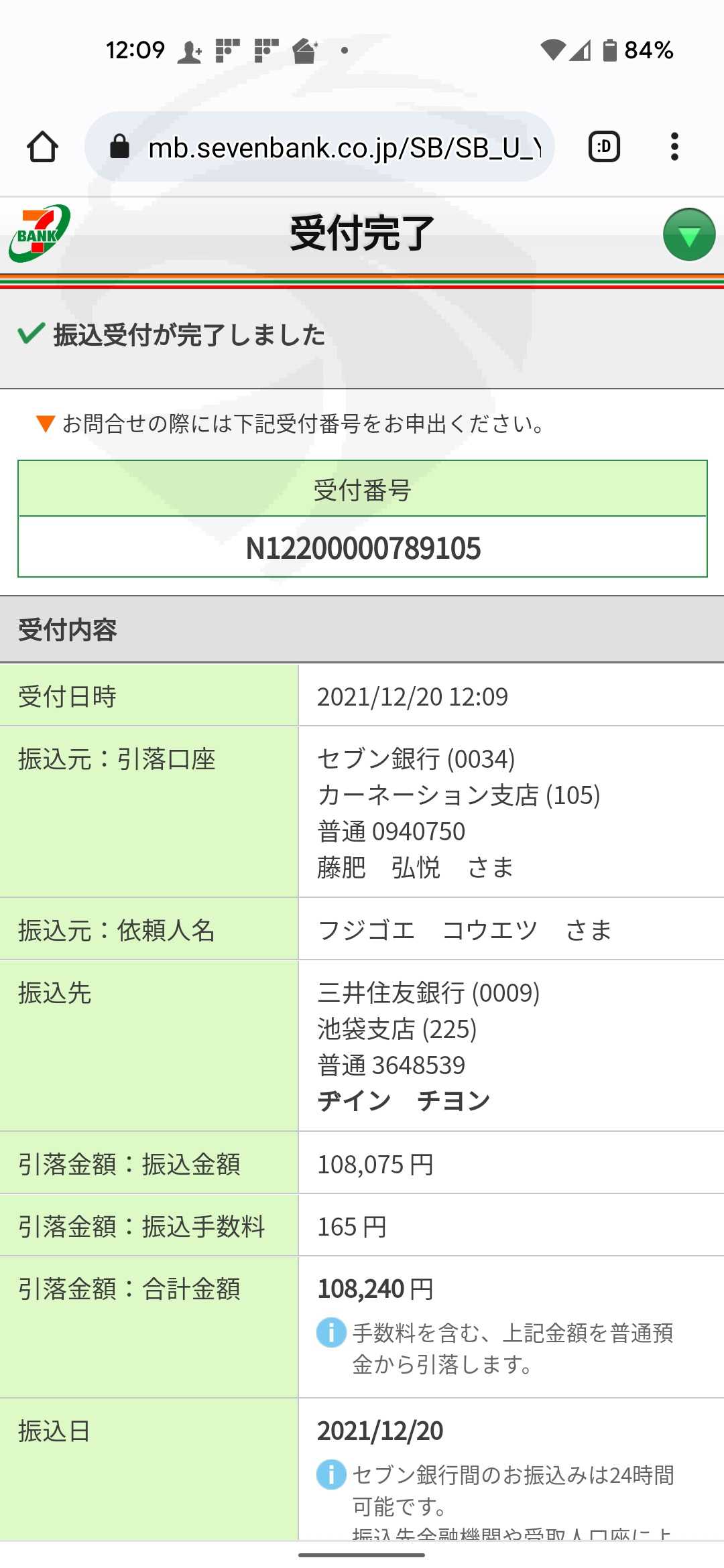
Task: Tap the Seven Bank logo
Action: click(x=40, y=233)
